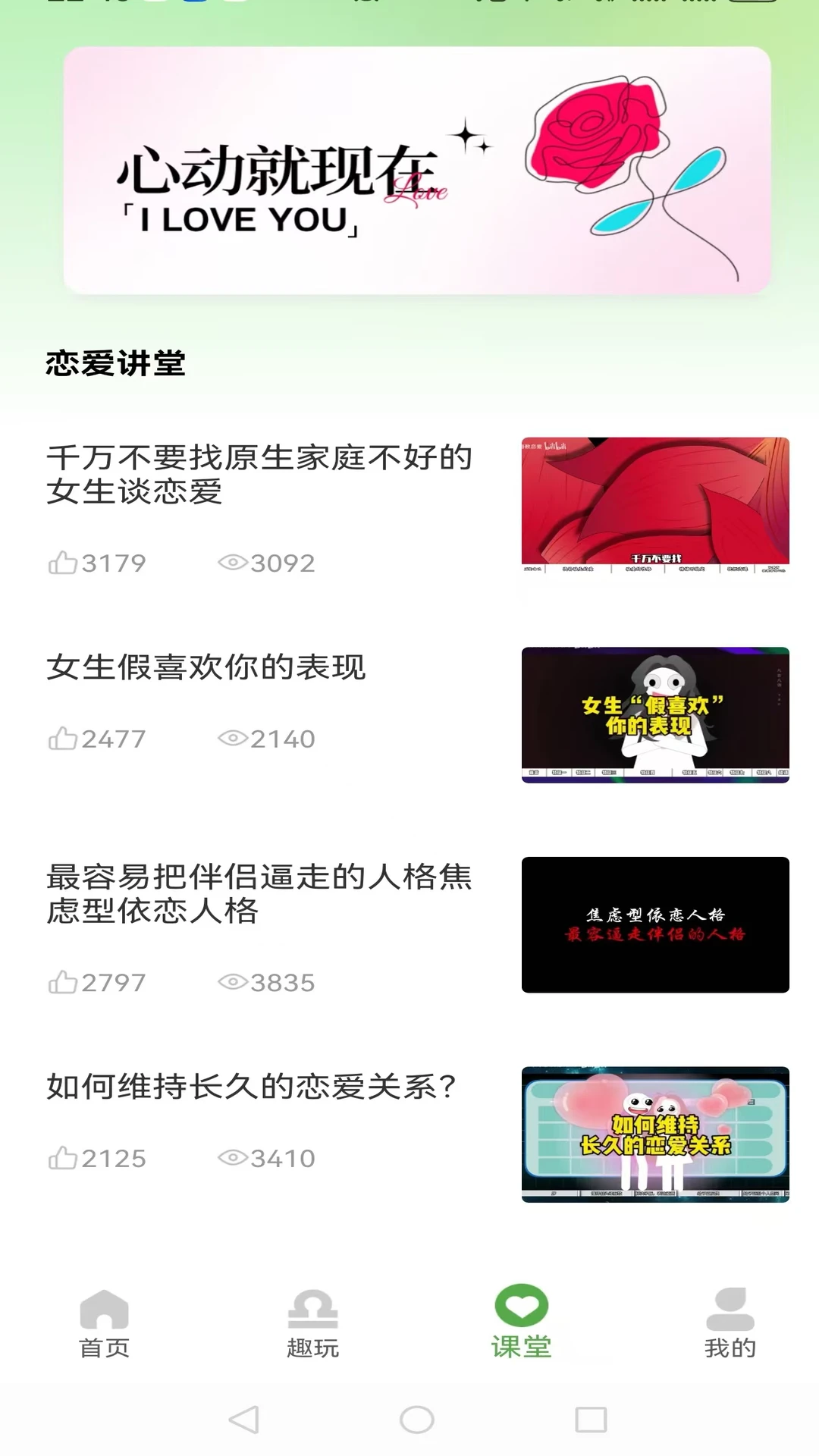Tap the system back button
The width and height of the screenshot is (819, 1456).
click(244, 1420)
